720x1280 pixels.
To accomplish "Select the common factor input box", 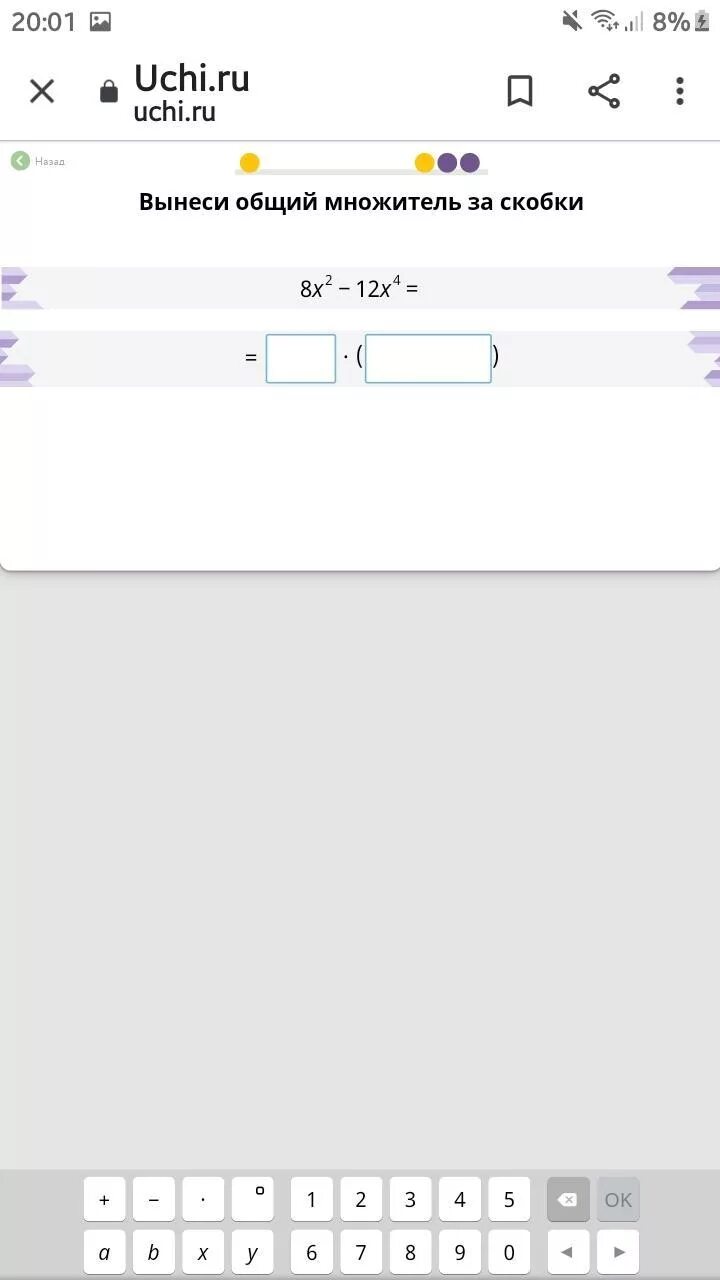I will pyautogui.click(x=300, y=358).
